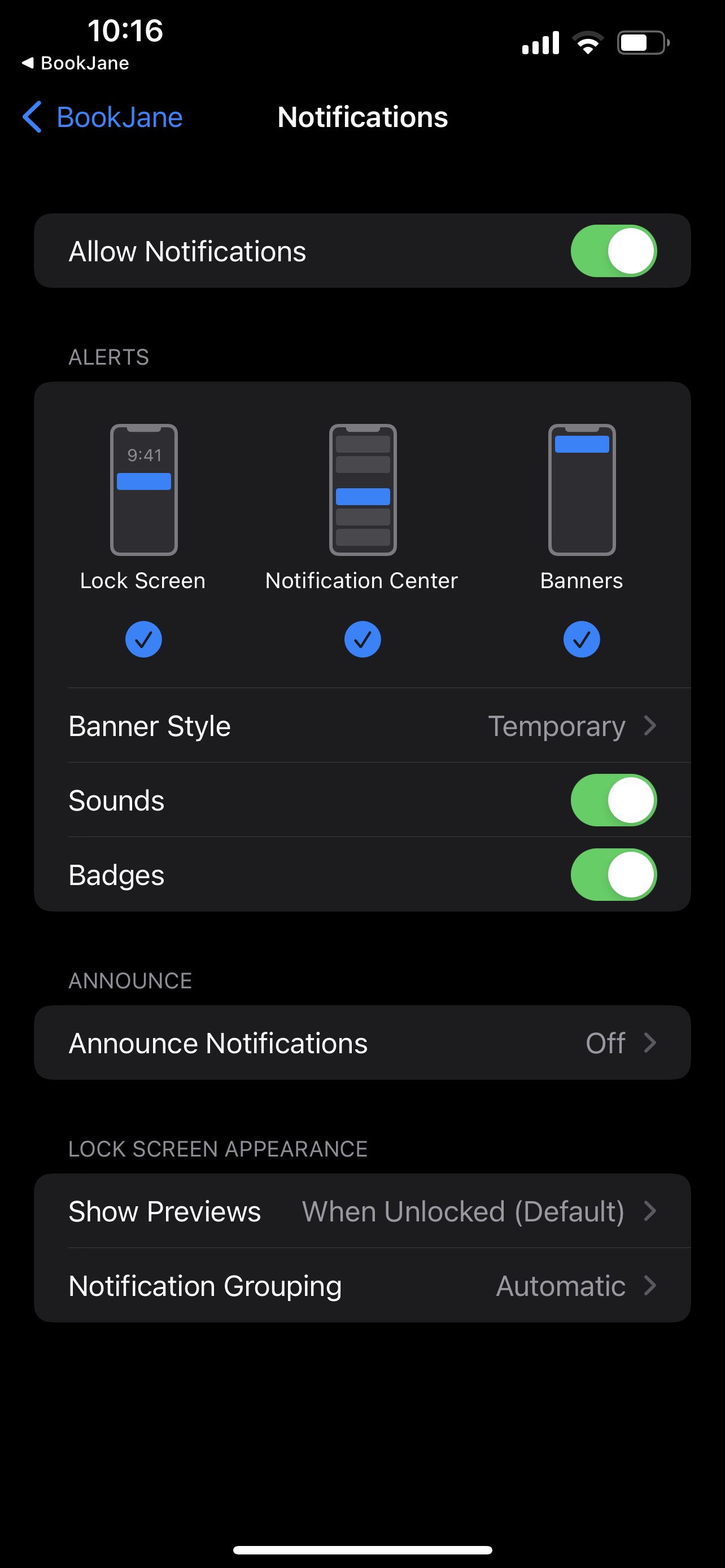Turn off Allow Notifications

tap(613, 251)
